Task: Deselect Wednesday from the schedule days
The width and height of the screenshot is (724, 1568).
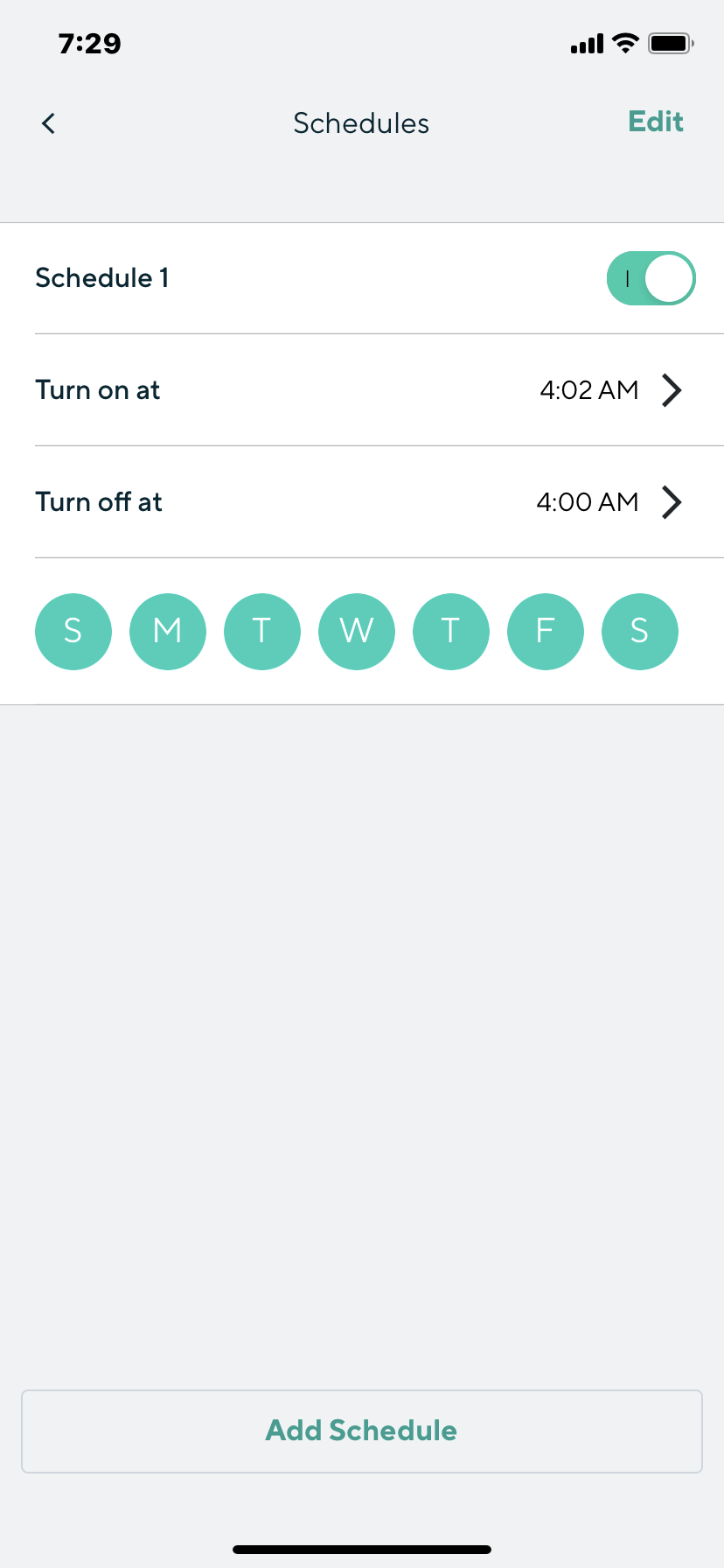Action: [x=357, y=631]
